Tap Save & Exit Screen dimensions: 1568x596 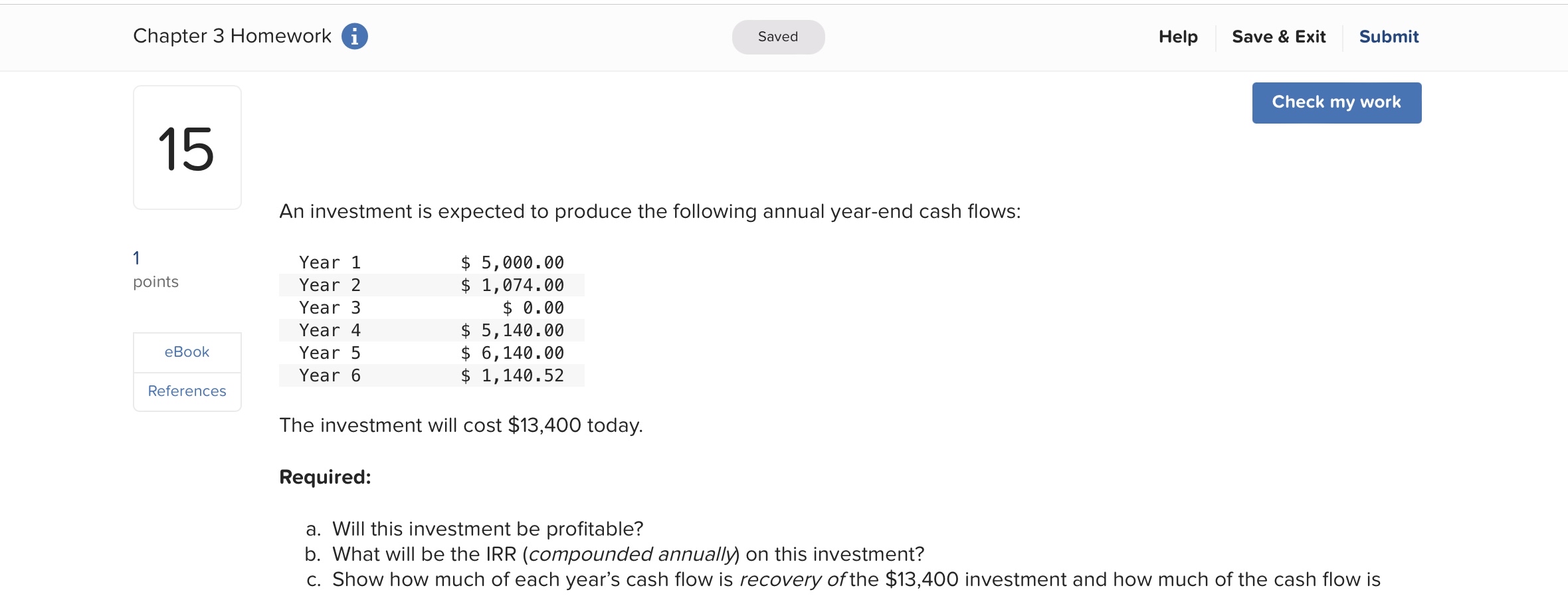(1278, 37)
